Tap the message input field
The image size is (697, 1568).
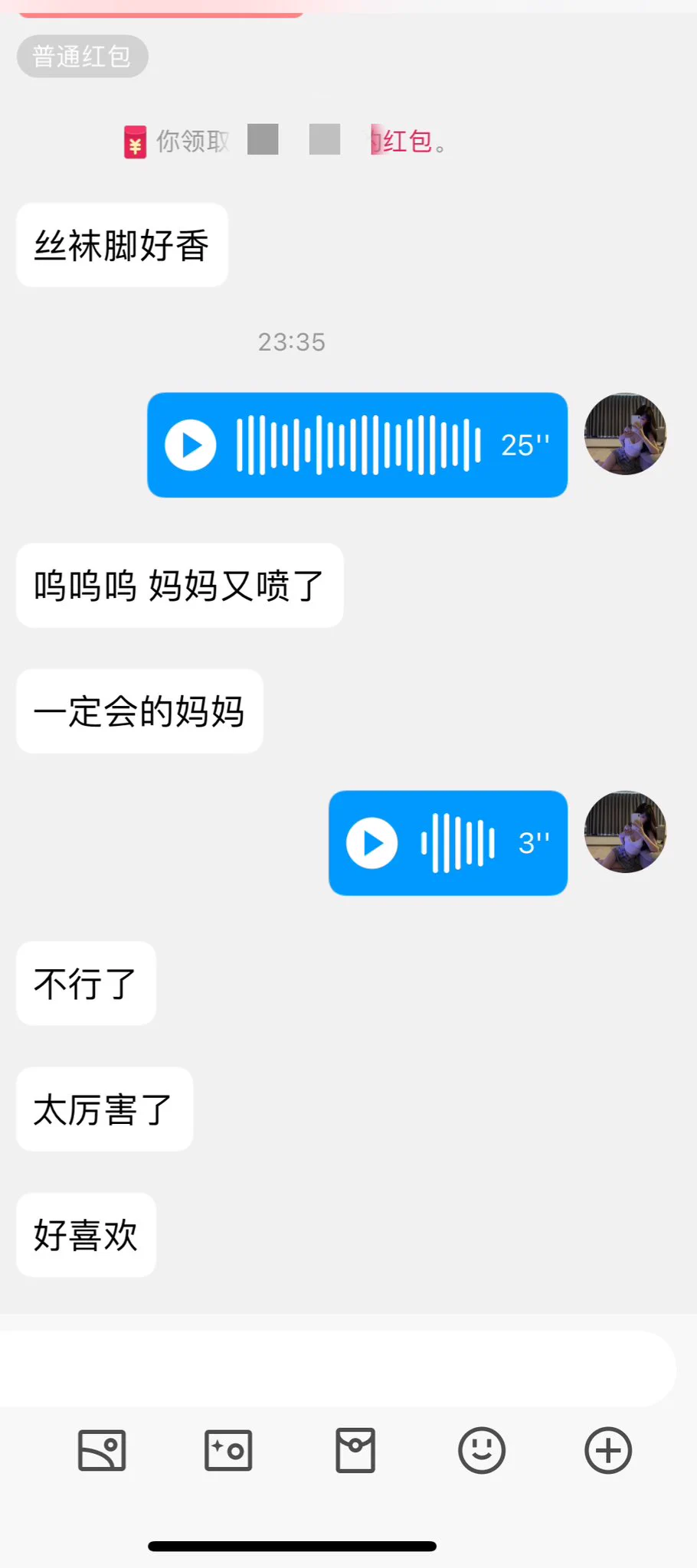337,1368
